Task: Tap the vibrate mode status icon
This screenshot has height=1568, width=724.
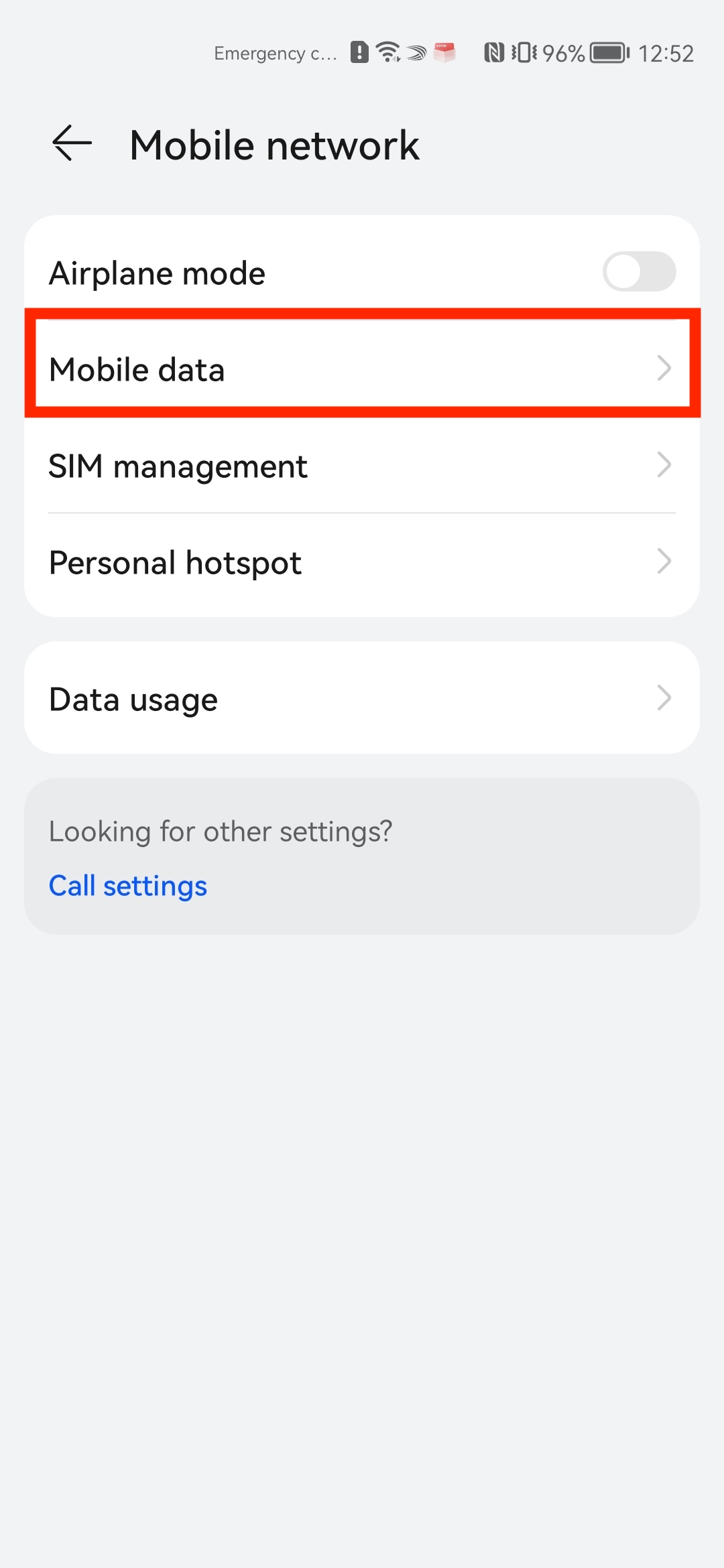Action: (524, 52)
